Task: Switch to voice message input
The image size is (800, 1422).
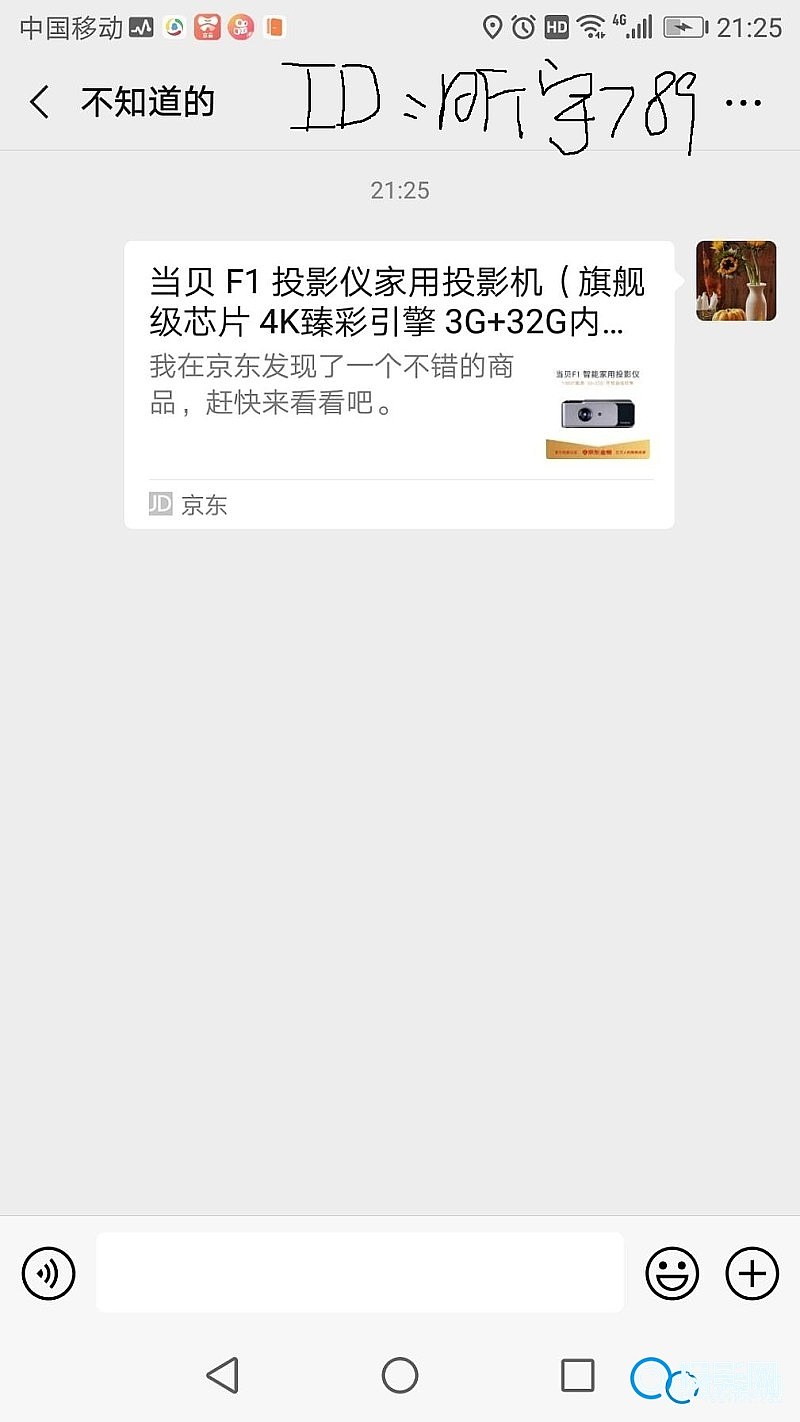Action: click(x=48, y=1274)
